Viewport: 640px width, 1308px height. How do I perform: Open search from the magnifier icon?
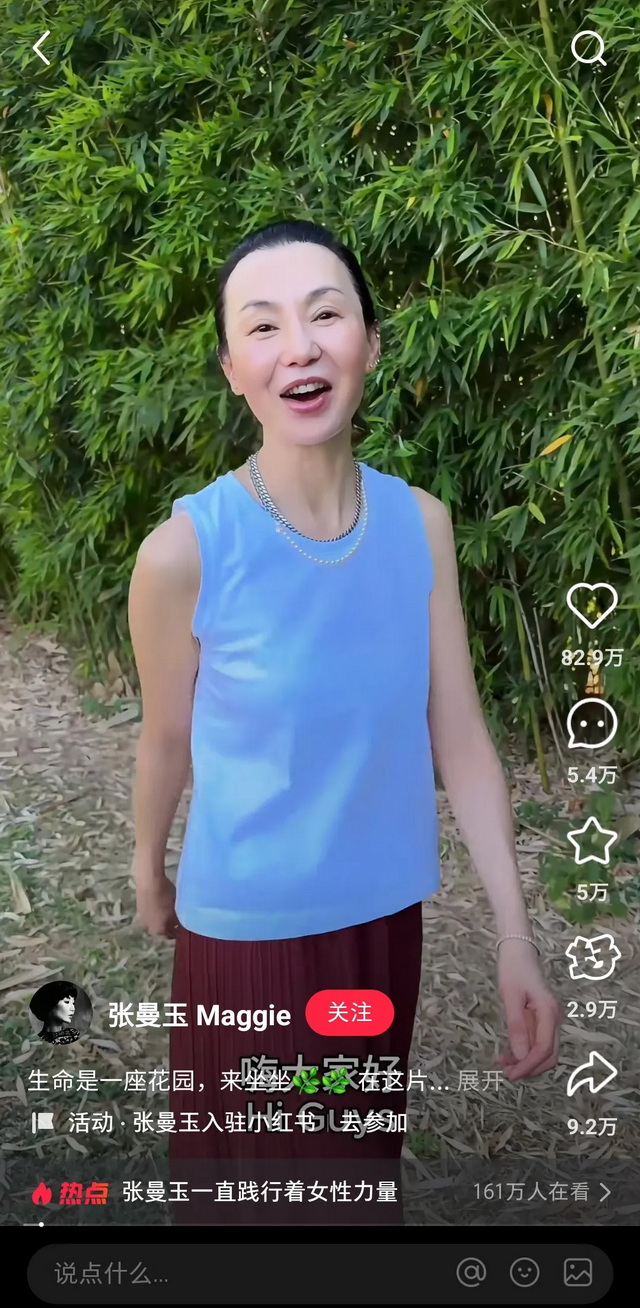[588, 48]
